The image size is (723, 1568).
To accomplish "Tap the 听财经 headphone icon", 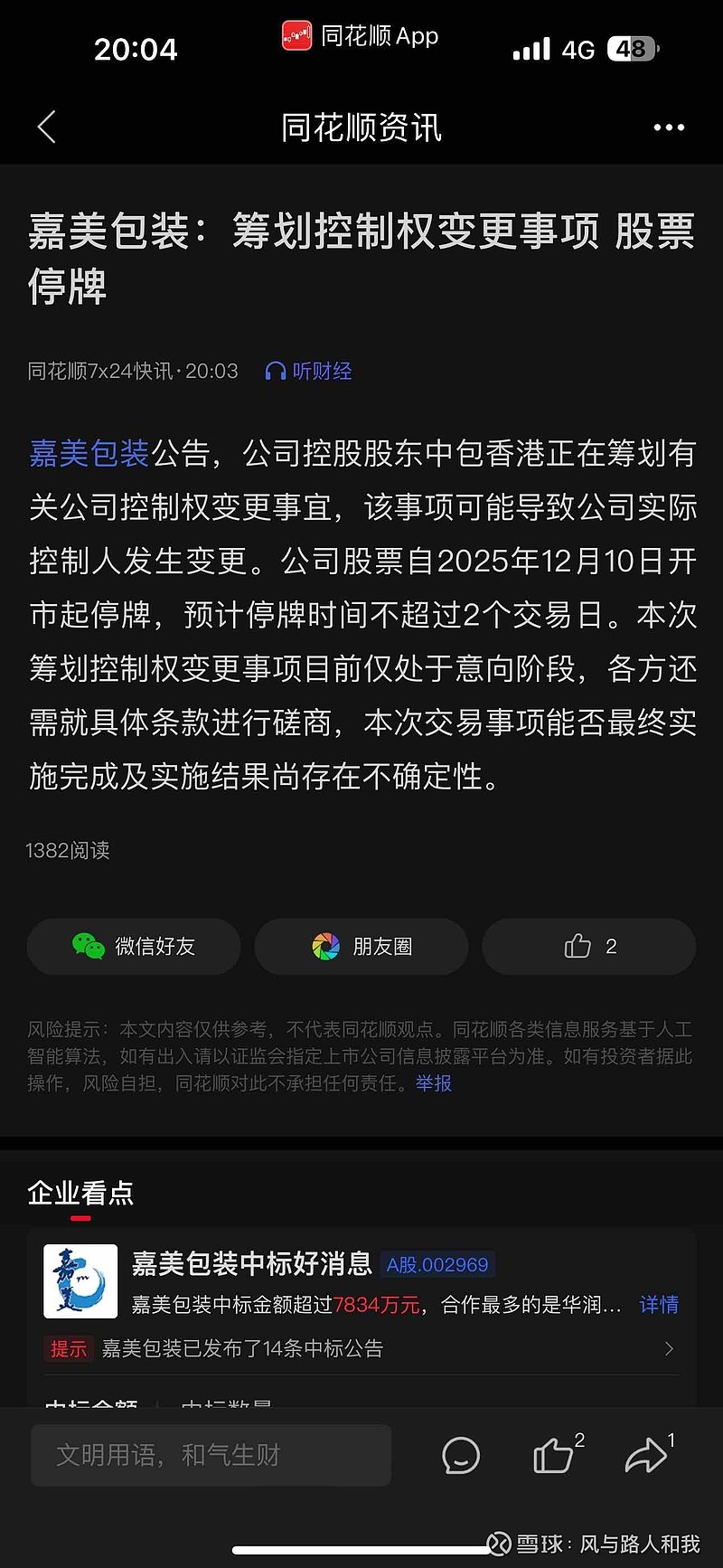I will pos(275,370).
